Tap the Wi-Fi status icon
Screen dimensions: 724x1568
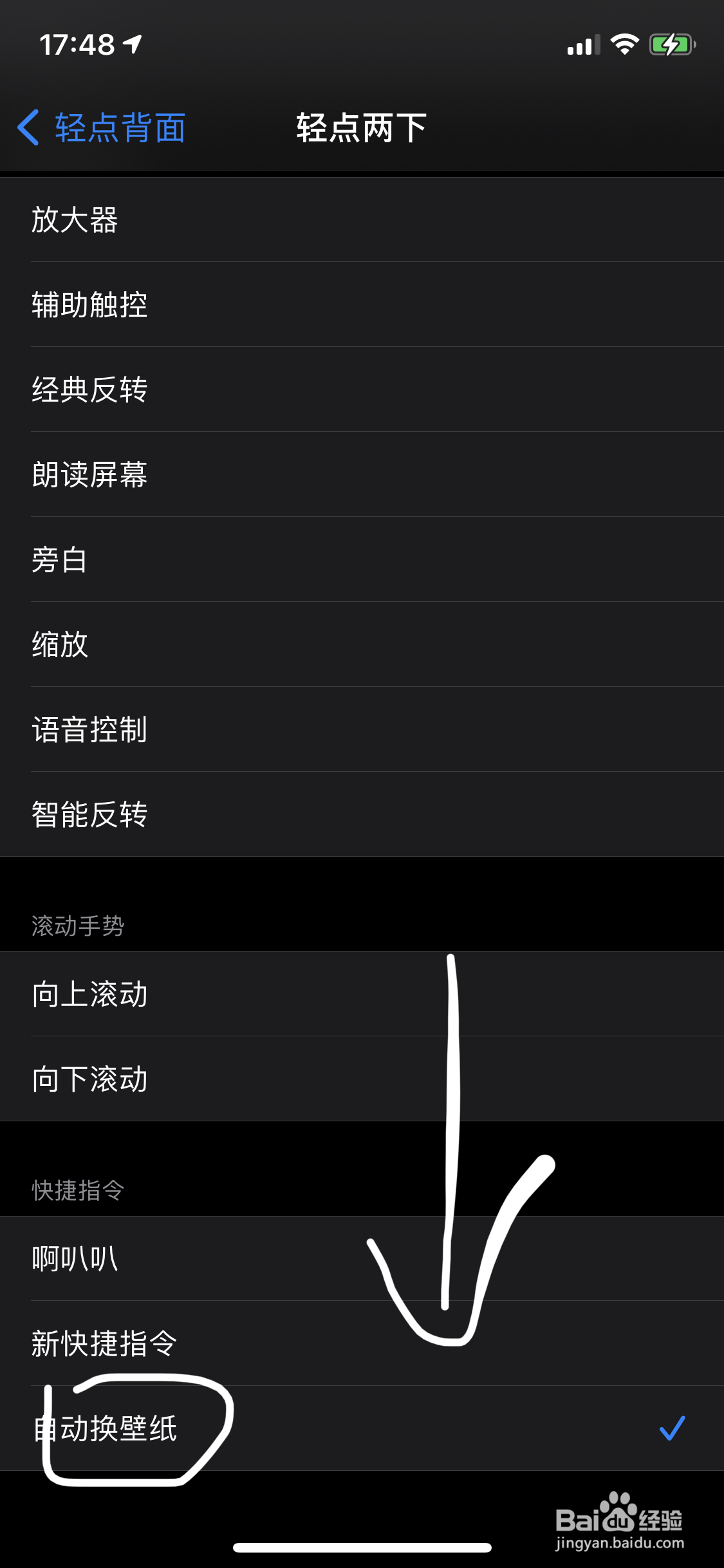pyautogui.click(x=625, y=45)
